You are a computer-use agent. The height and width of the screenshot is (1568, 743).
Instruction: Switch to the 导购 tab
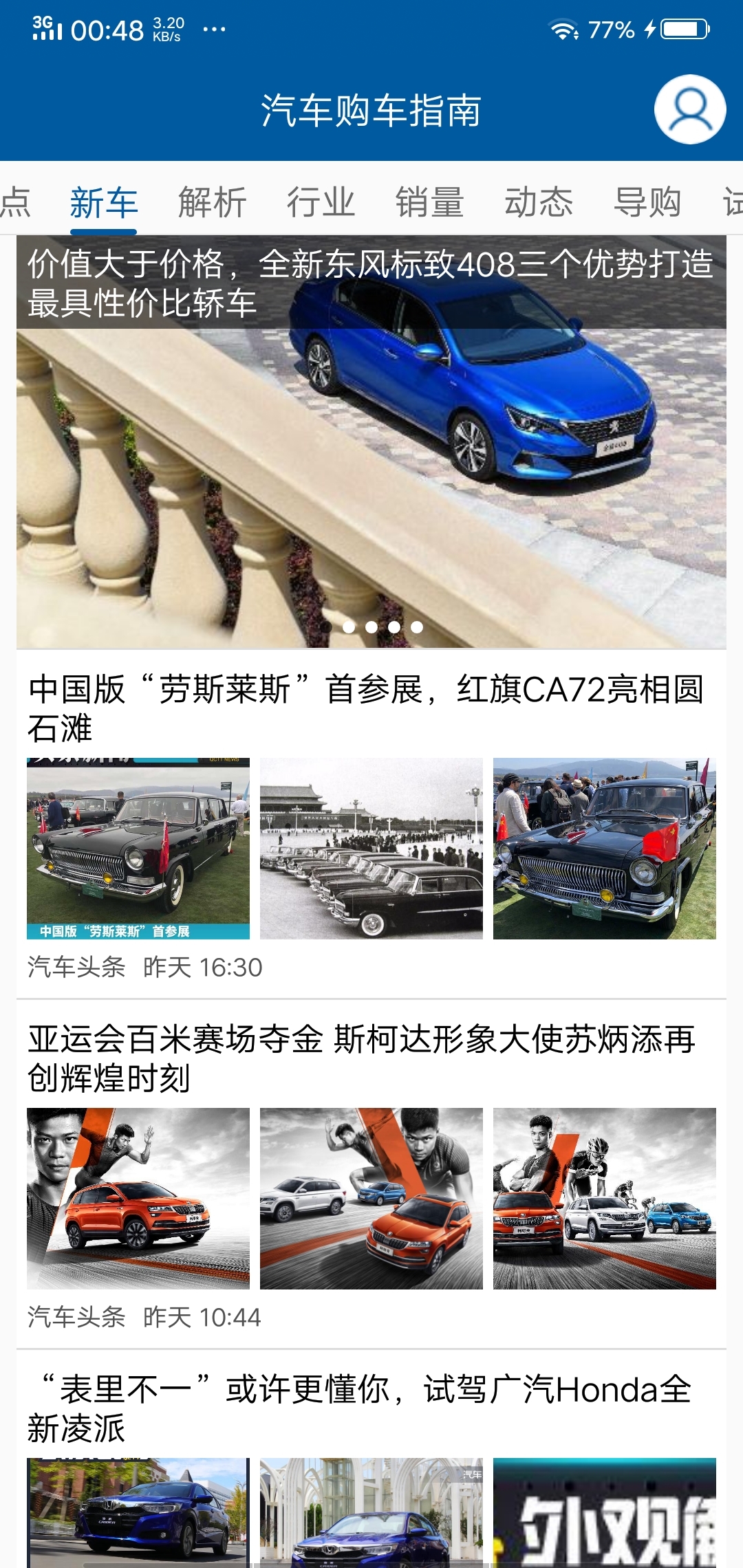click(647, 202)
